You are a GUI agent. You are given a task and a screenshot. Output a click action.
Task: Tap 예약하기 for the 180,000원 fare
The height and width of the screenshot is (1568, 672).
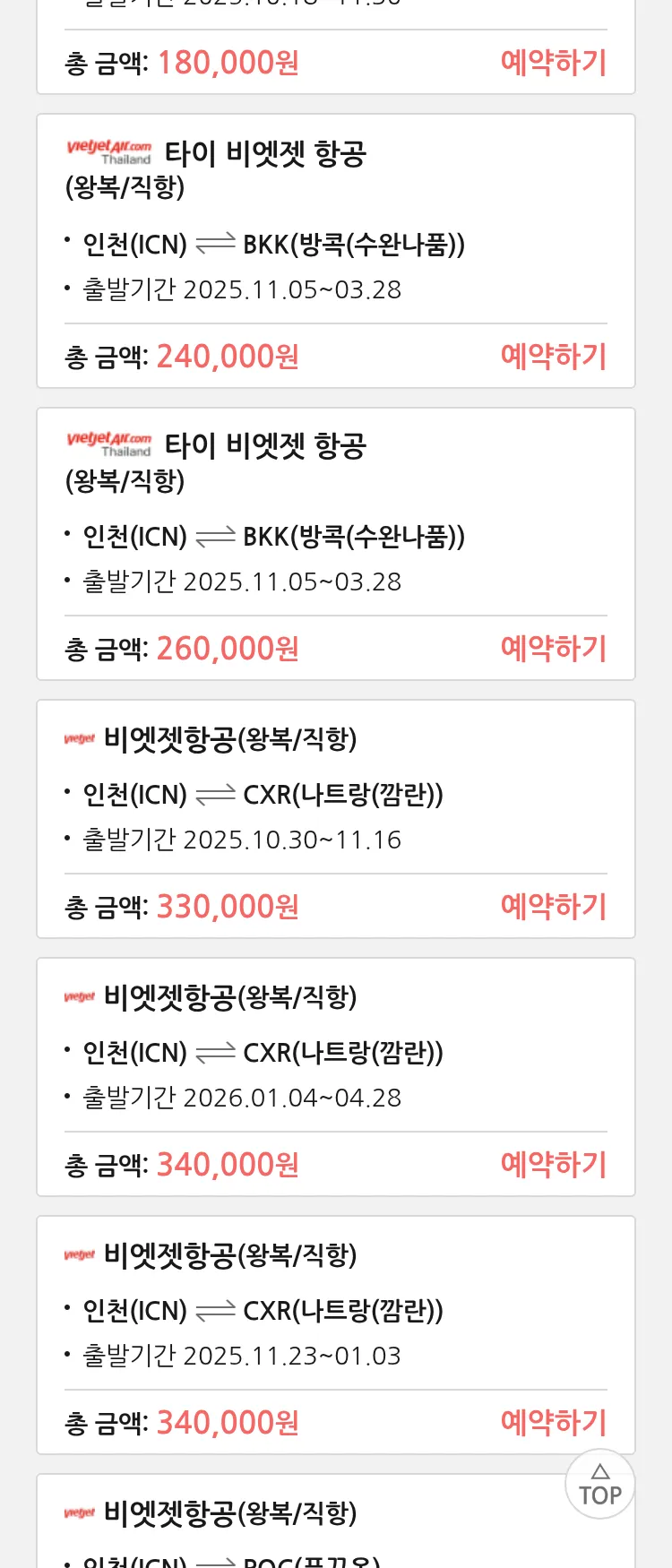[553, 63]
